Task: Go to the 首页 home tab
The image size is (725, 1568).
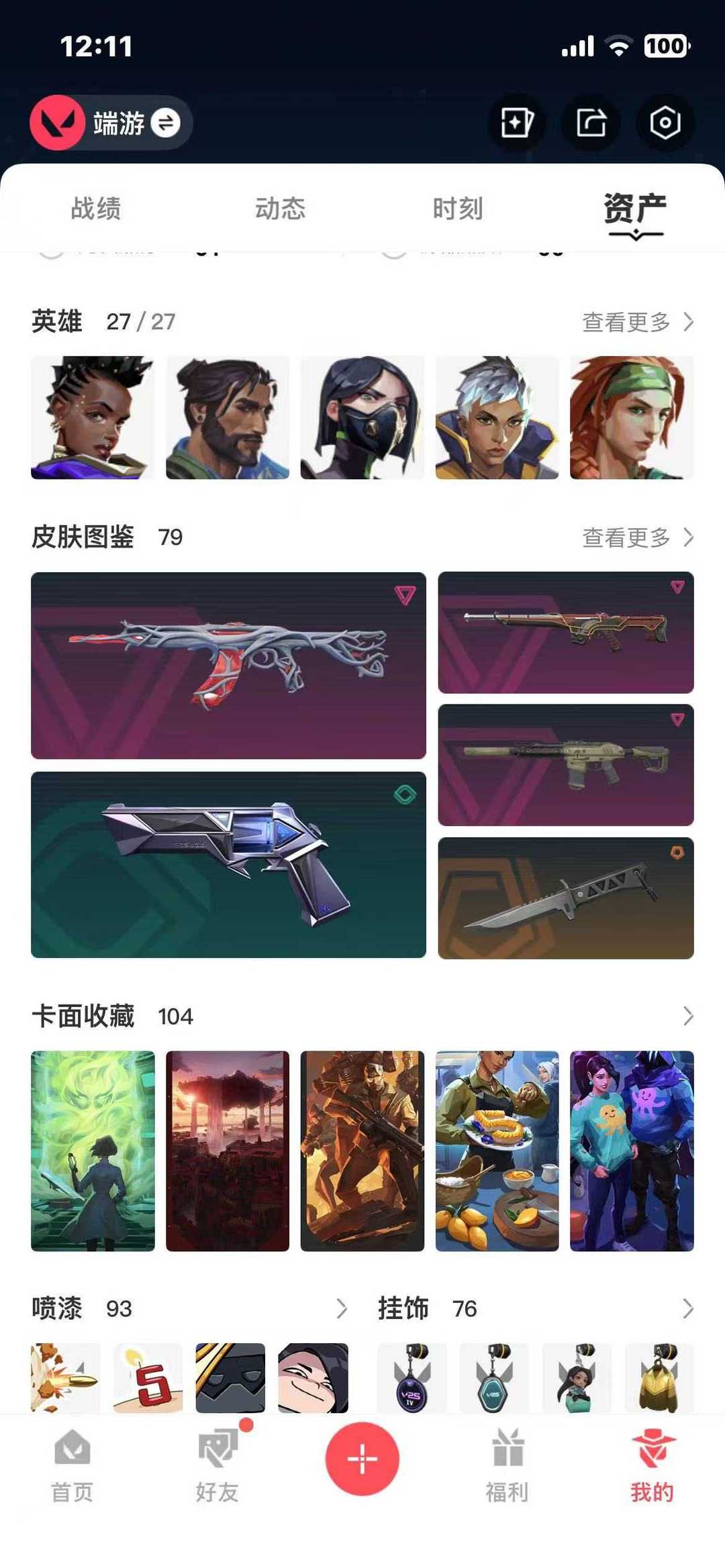Action: coord(72,1466)
